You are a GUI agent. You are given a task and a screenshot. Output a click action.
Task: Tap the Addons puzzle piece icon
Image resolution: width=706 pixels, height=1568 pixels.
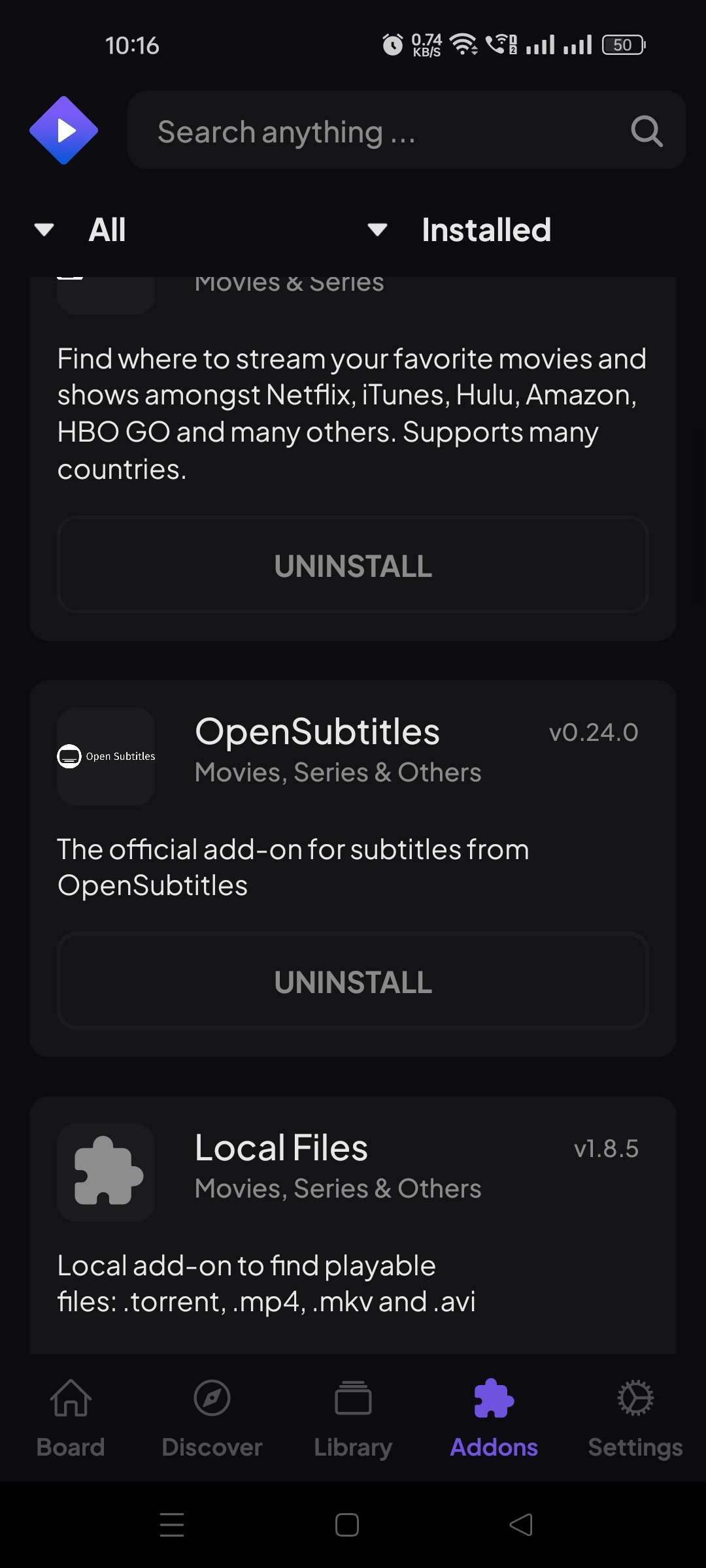click(494, 1398)
